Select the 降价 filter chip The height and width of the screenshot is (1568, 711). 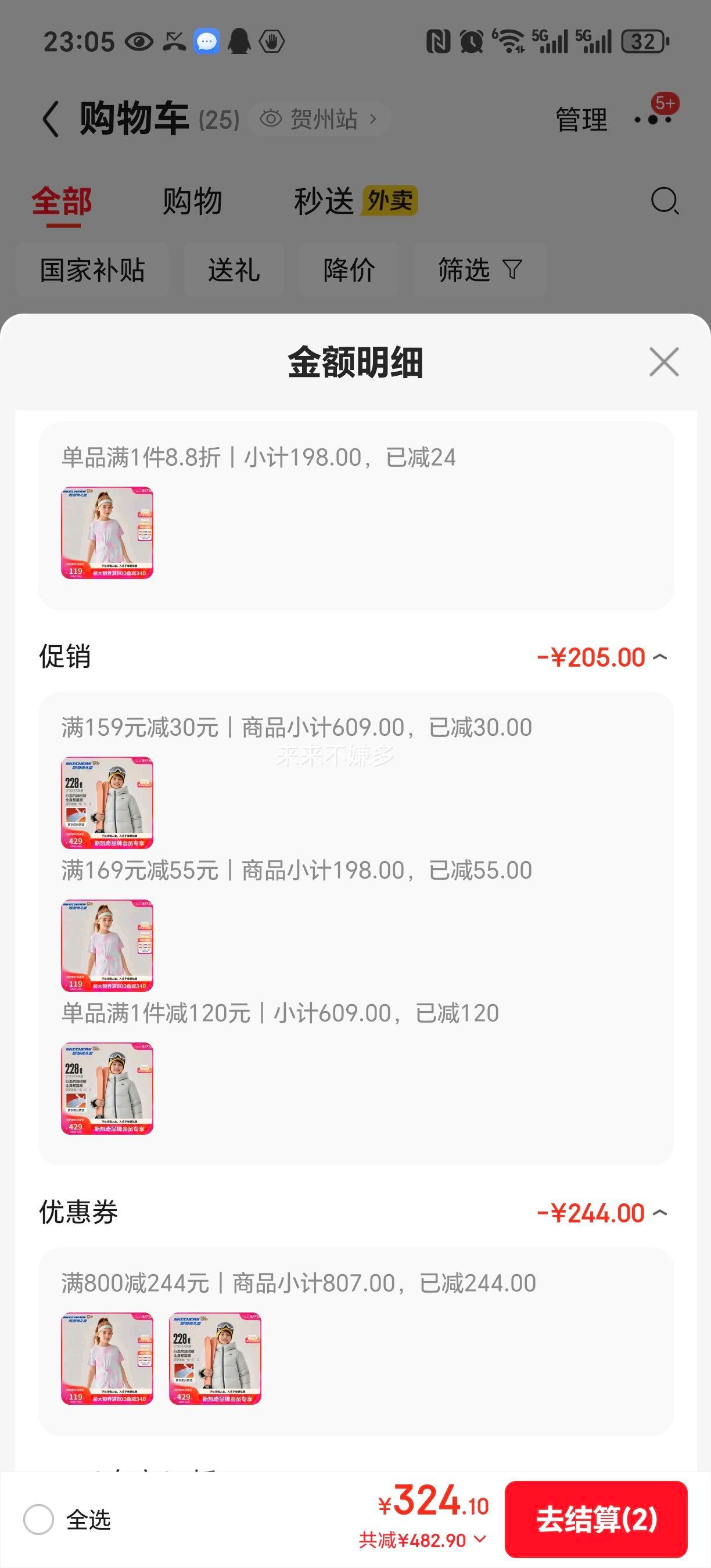click(349, 269)
